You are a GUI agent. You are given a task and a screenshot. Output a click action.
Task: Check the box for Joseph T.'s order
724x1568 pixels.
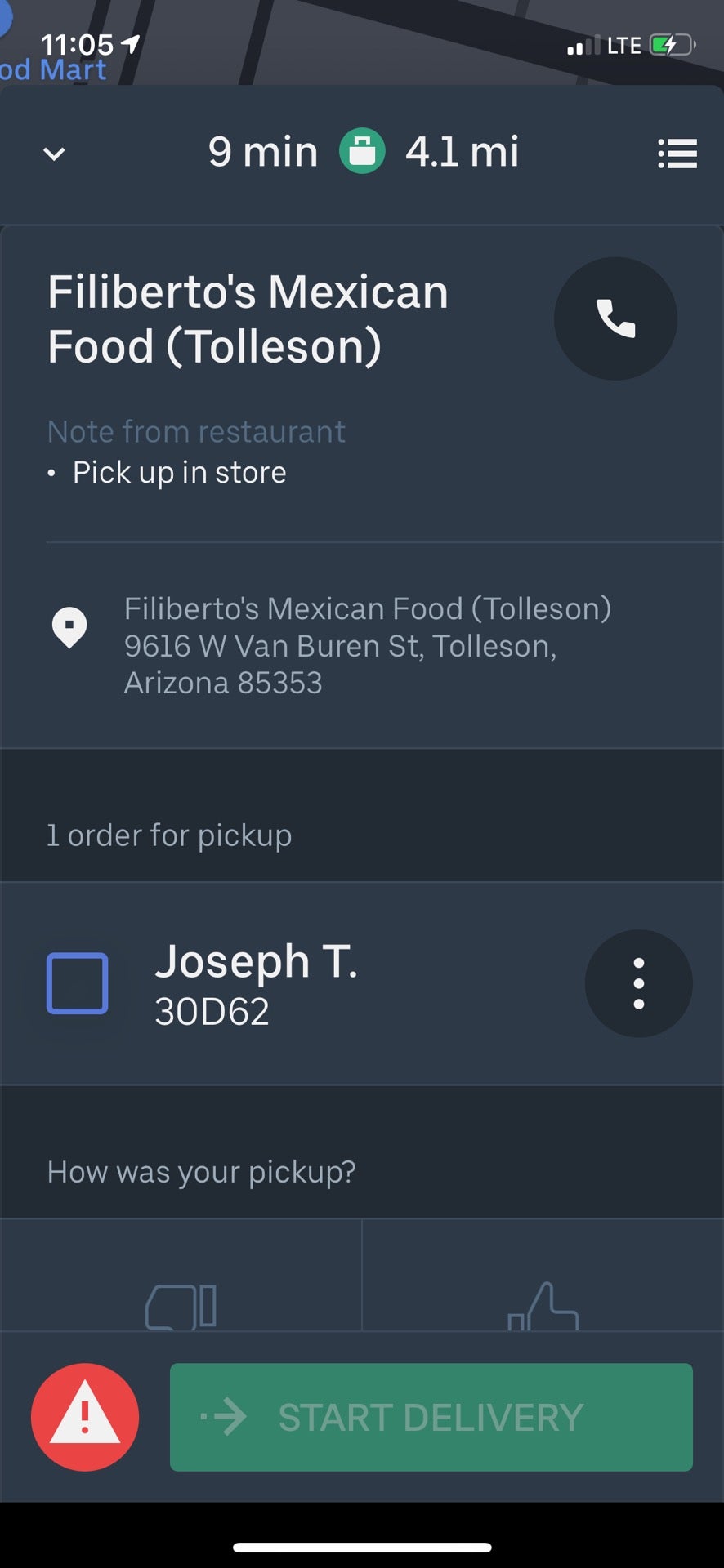(x=78, y=983)
